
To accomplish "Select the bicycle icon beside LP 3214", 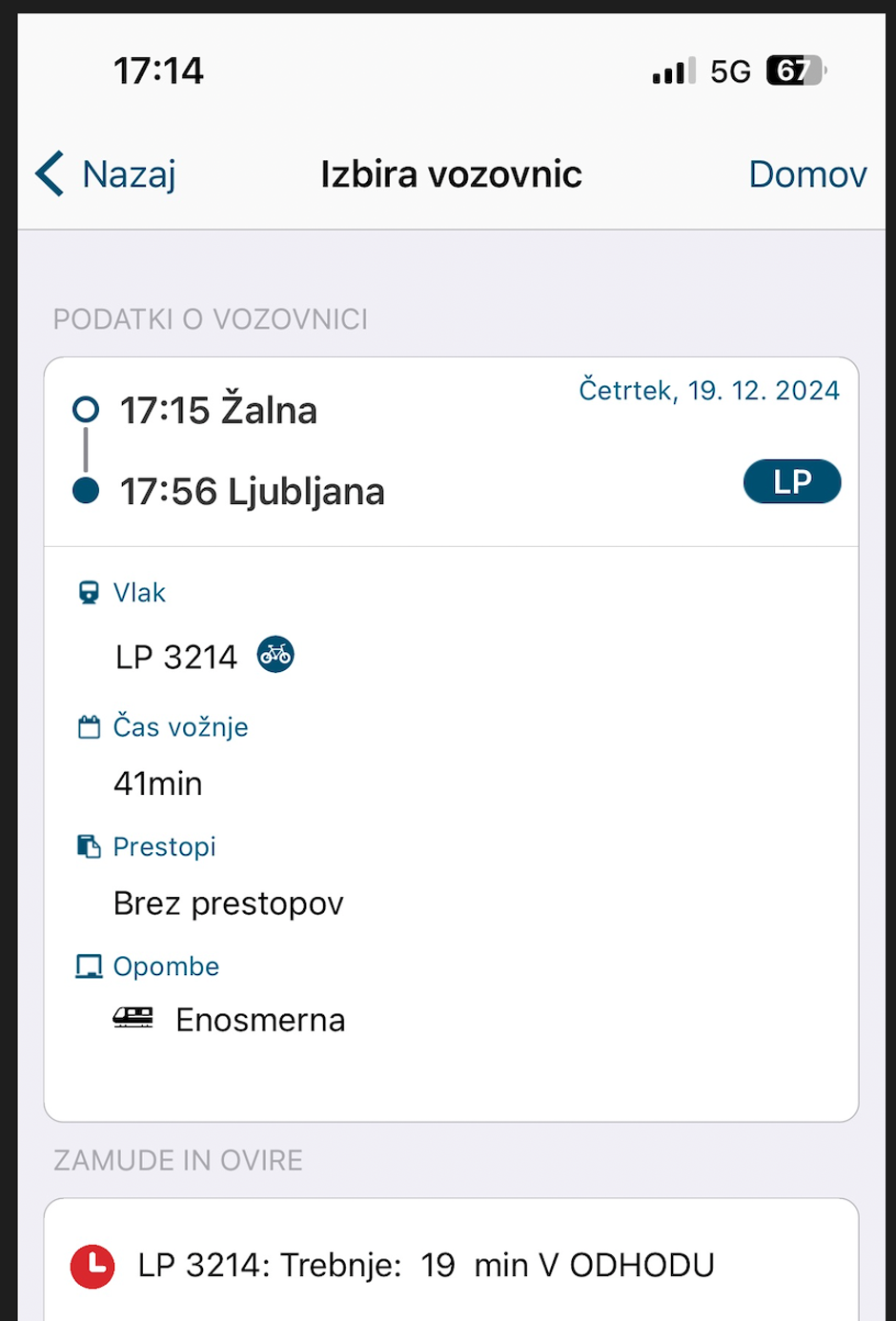I will 276,655.
